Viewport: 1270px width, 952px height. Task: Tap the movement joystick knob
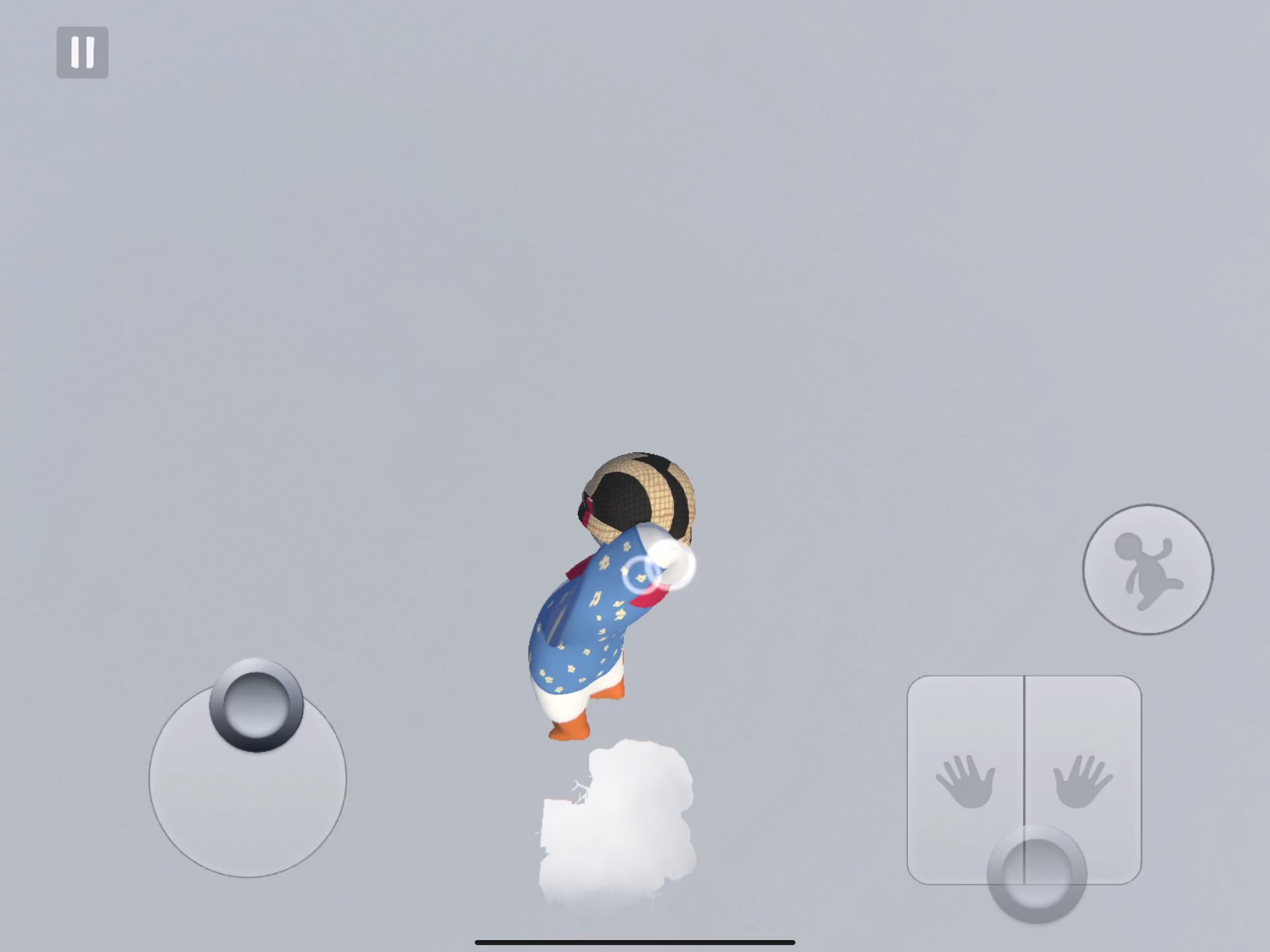pyautogui.click(x=257, y=705)
